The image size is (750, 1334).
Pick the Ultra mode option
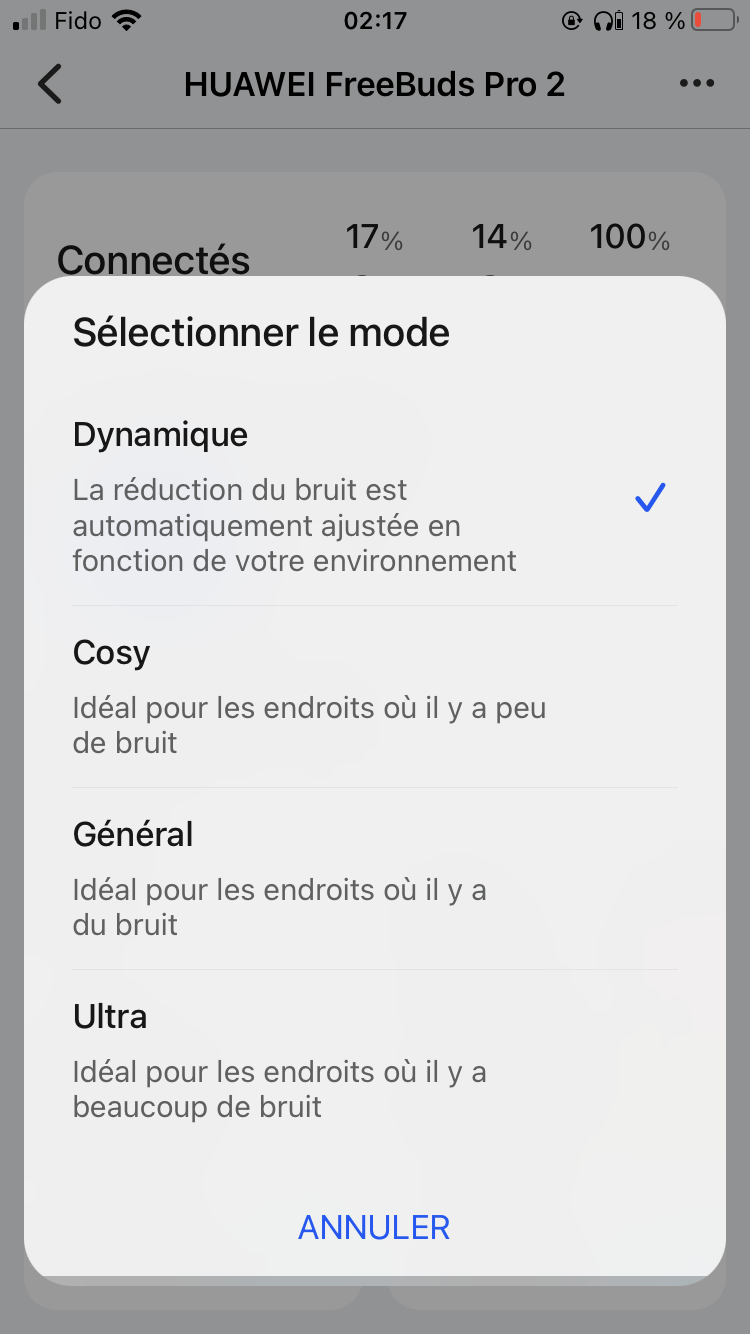pos(374,1061)
